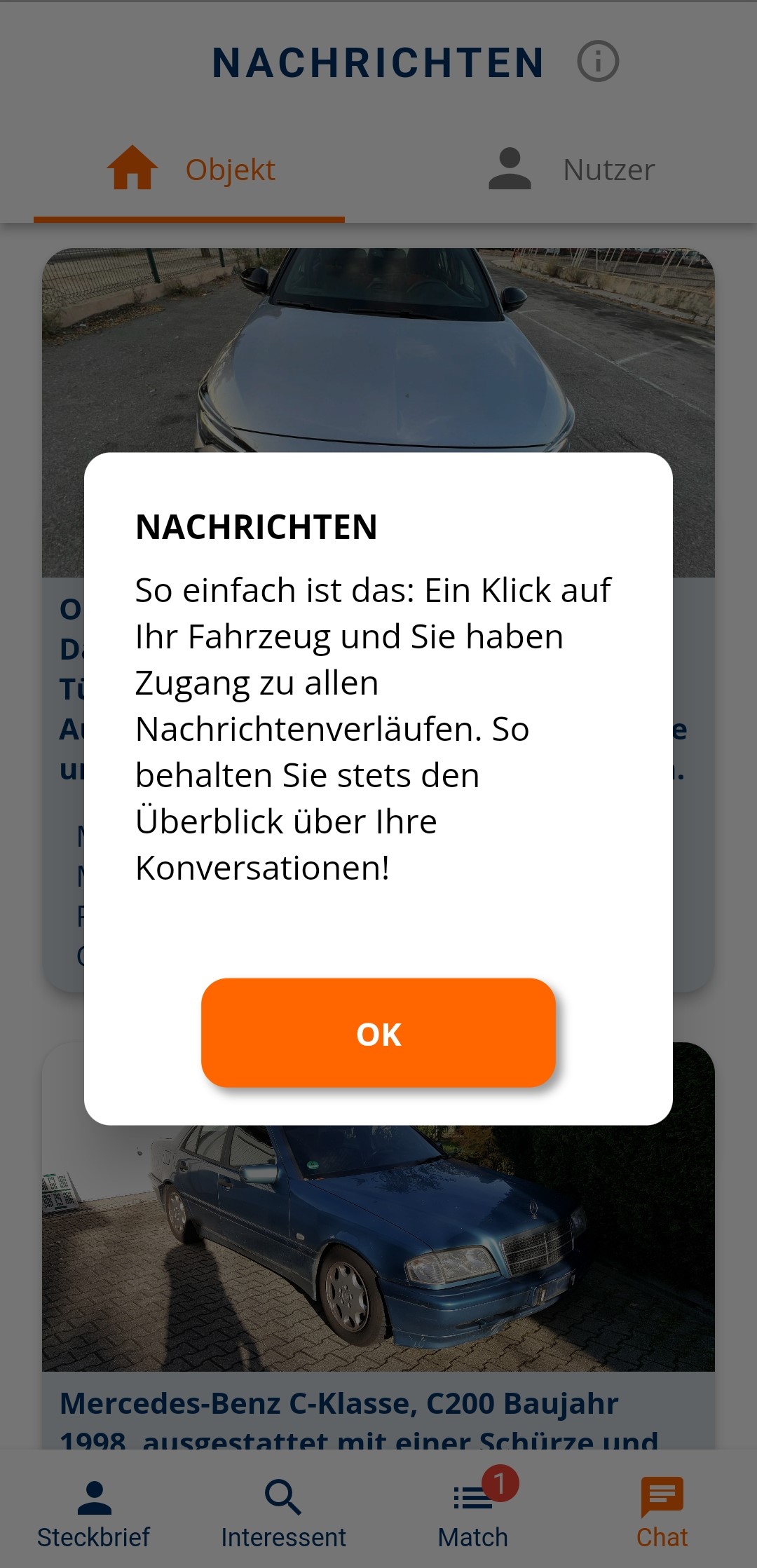Open the Match tab
This screenshot has height=1568, width=757.
(x=473, y=1514)
